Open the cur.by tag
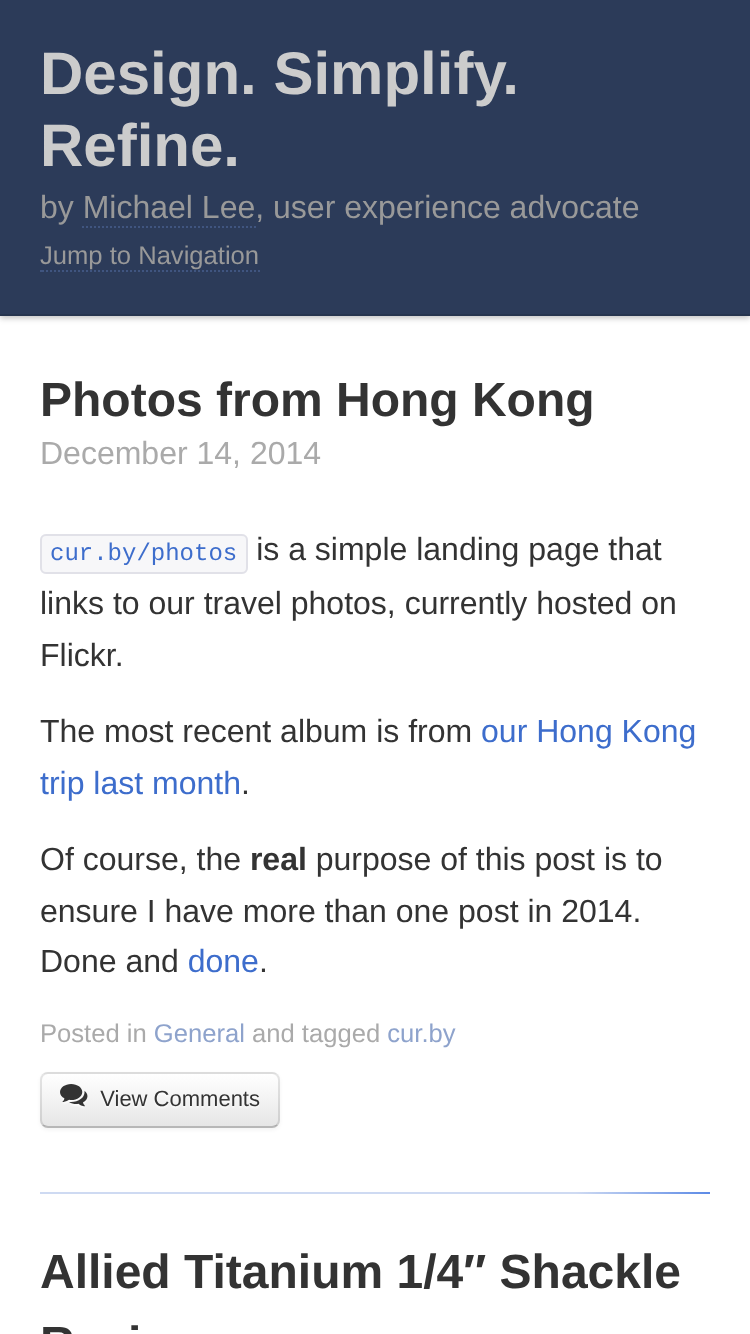 click(421, 1034)
